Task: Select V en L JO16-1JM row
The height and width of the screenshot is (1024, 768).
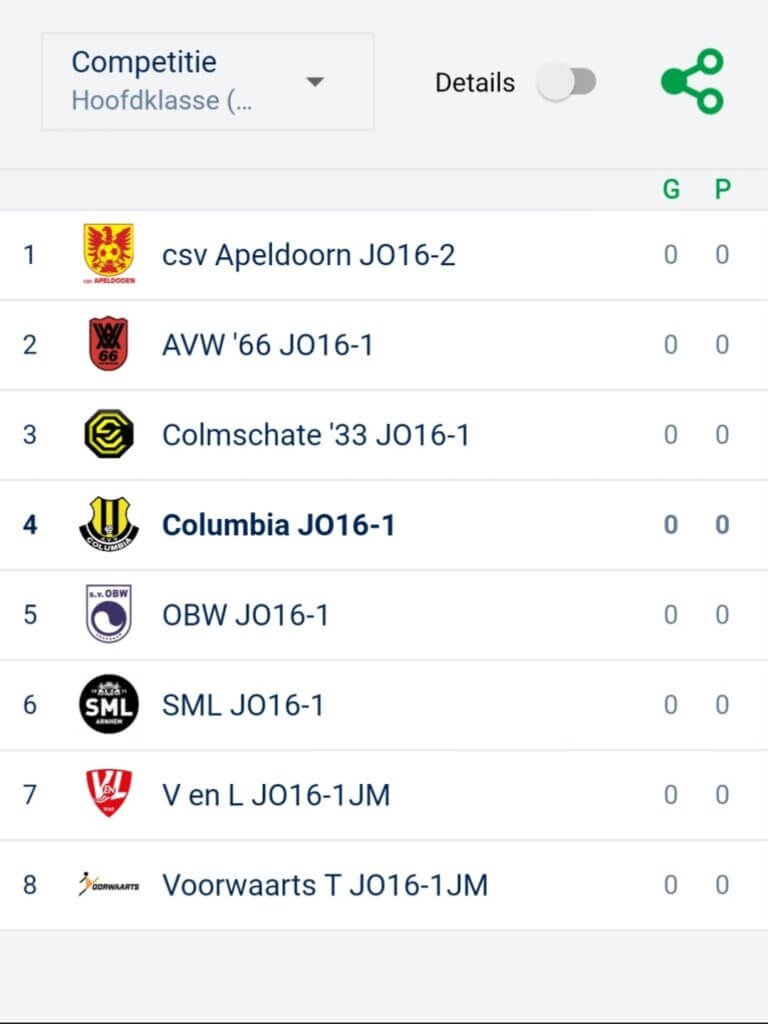Action: [276, 795]
